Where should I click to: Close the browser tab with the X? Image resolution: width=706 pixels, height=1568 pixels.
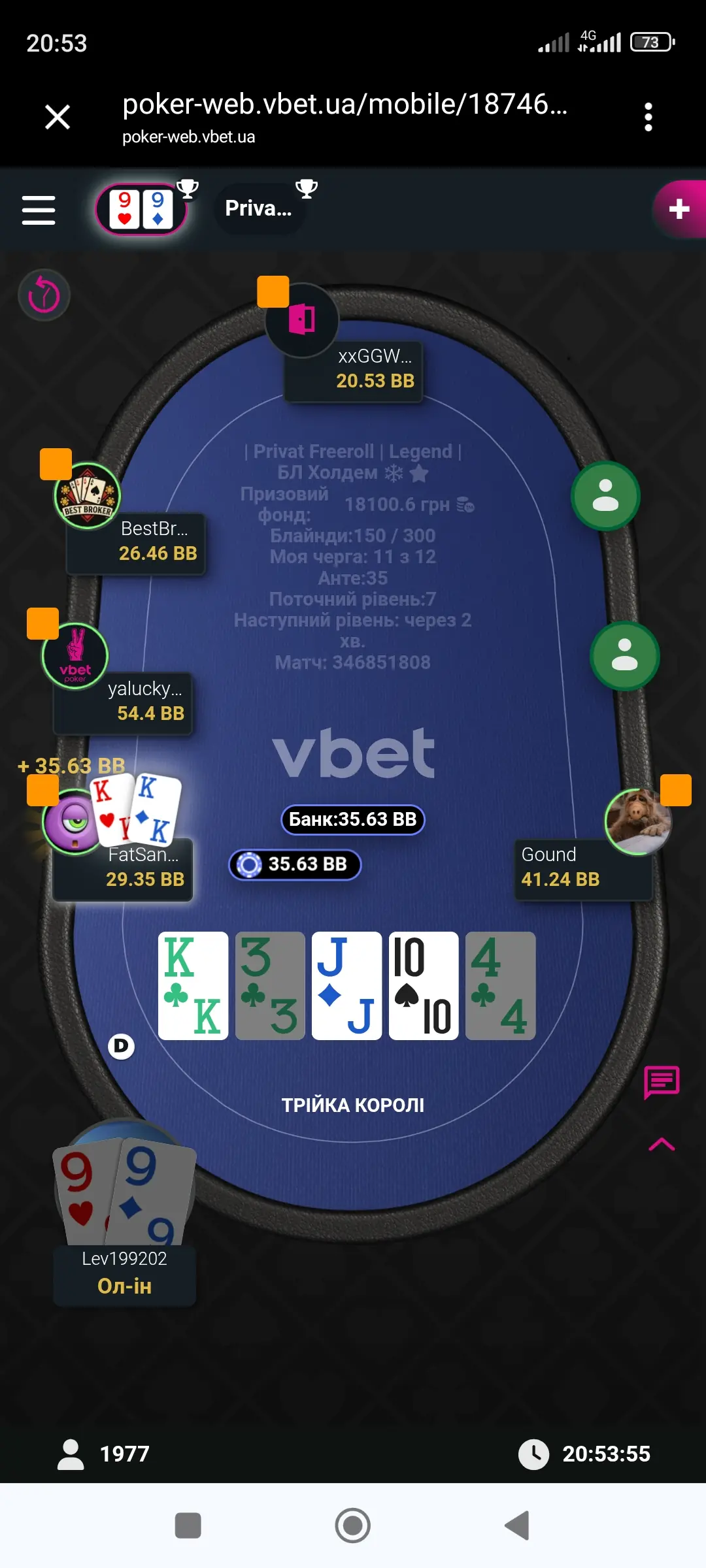coord(58,118)
